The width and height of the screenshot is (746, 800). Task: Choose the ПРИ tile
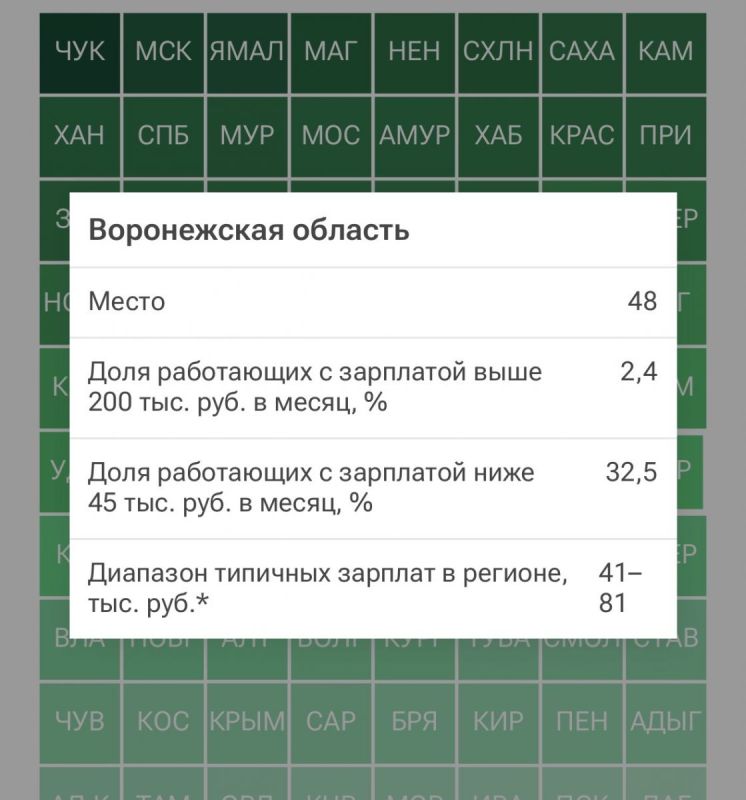click(x=665, y=136)
